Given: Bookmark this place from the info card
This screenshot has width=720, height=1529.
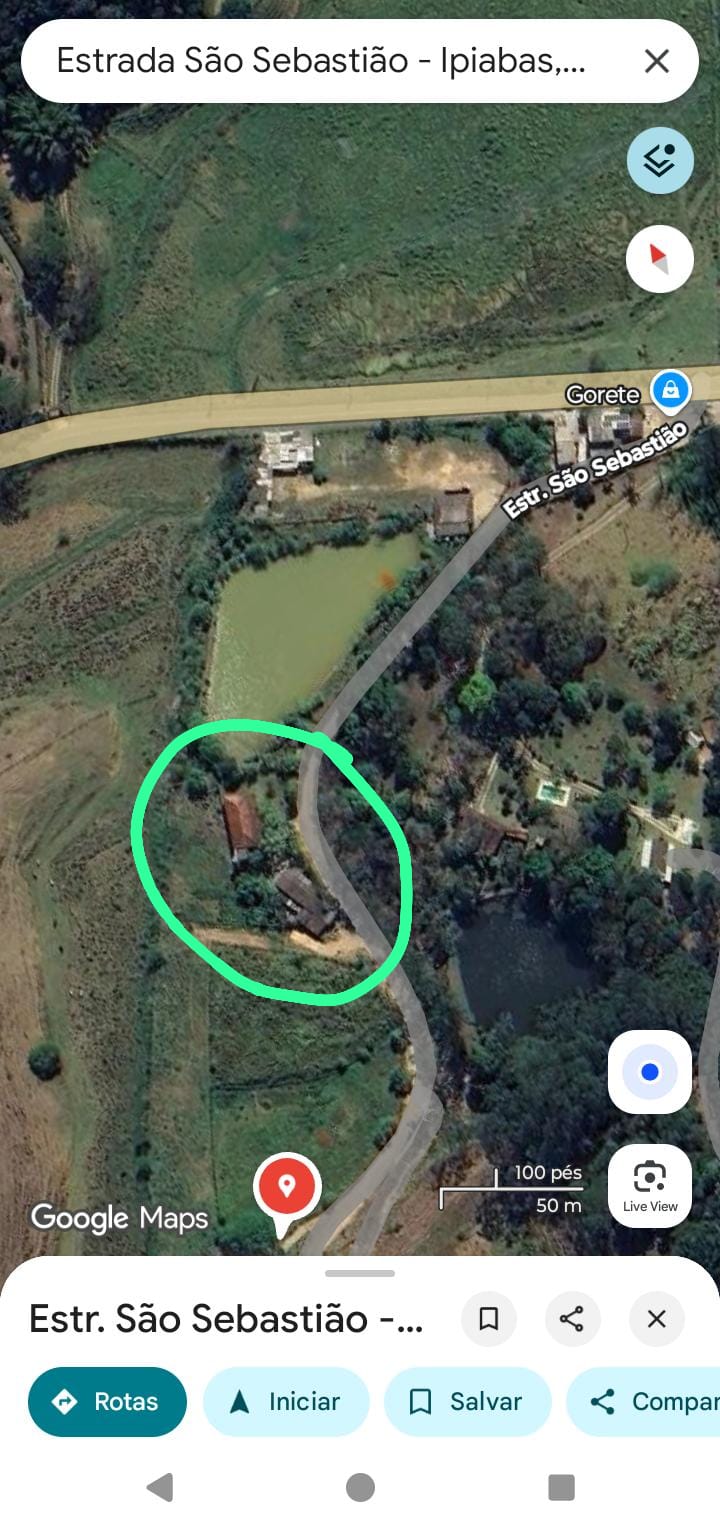Looking at the screenshot, I should click(489, 1319).
